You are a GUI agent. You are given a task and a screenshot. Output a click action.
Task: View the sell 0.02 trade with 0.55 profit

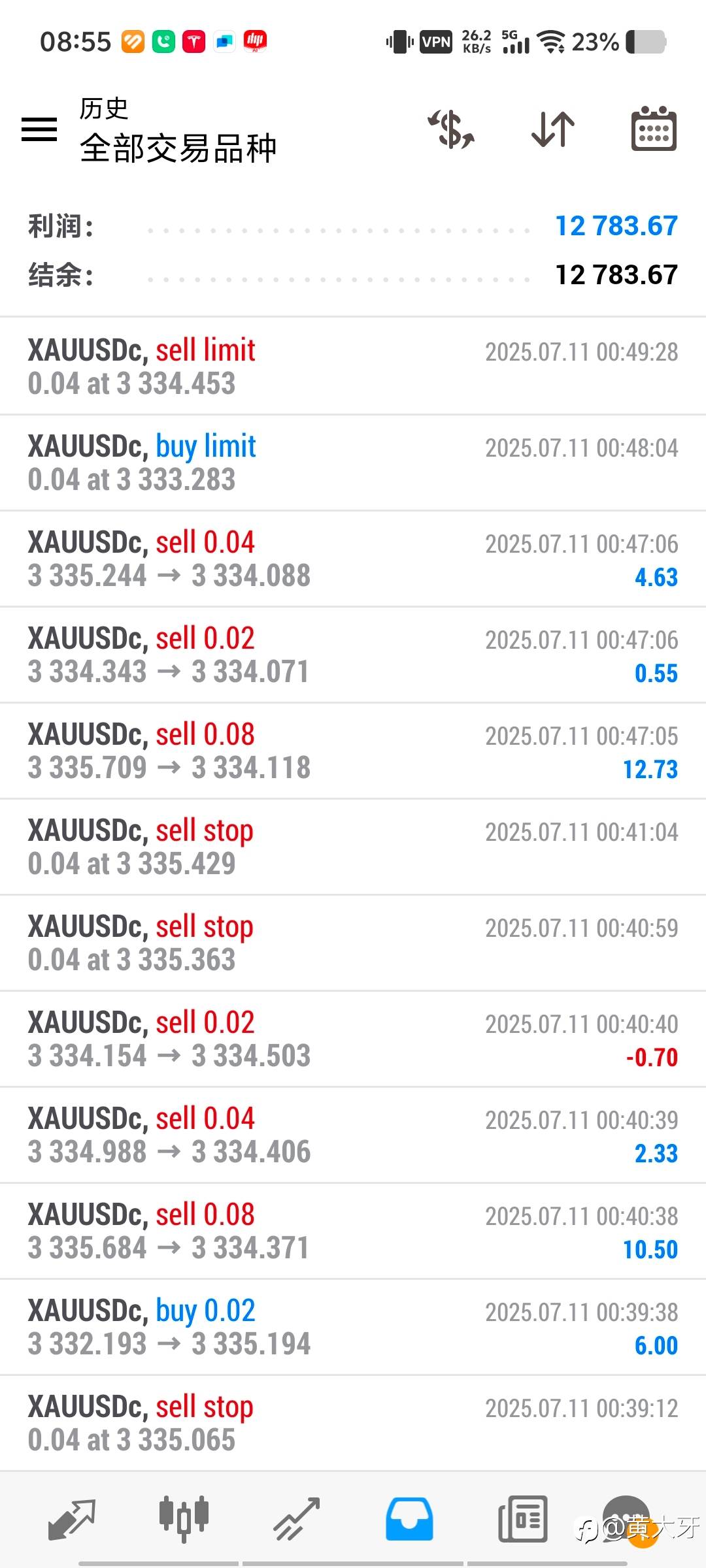pos(353,655)
